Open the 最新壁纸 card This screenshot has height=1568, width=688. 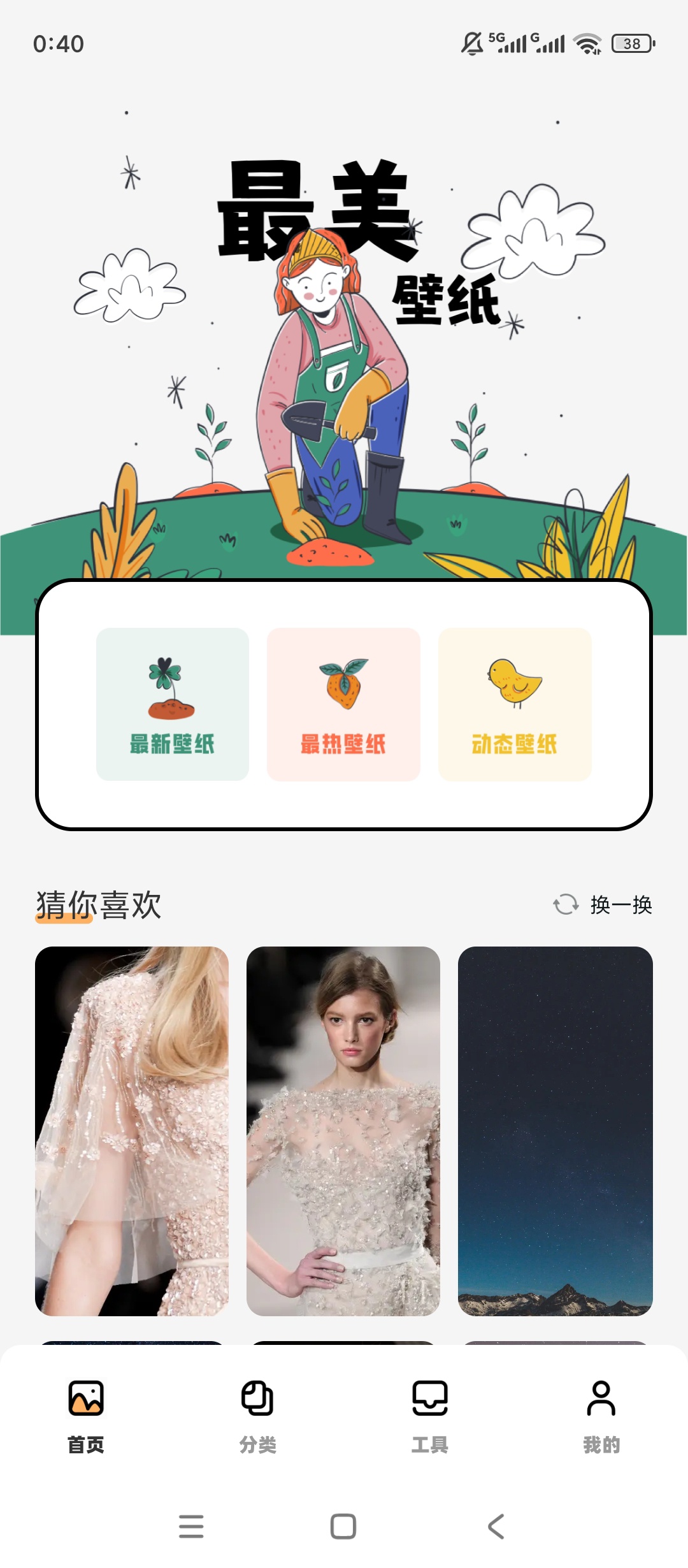172,704
